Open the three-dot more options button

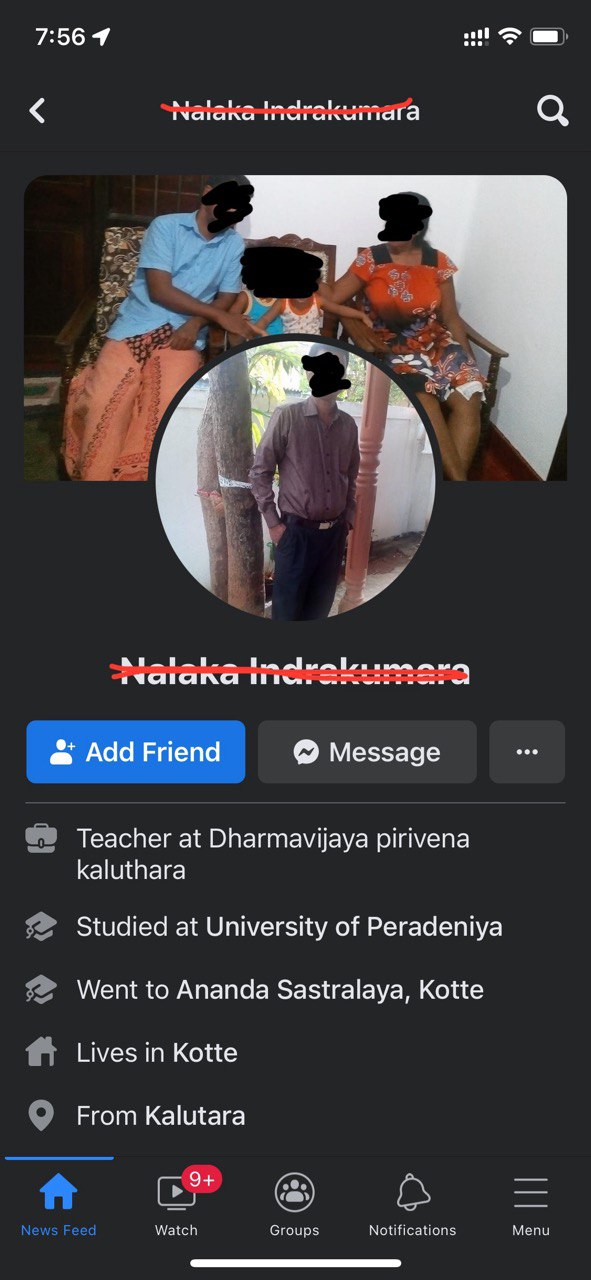527,752
